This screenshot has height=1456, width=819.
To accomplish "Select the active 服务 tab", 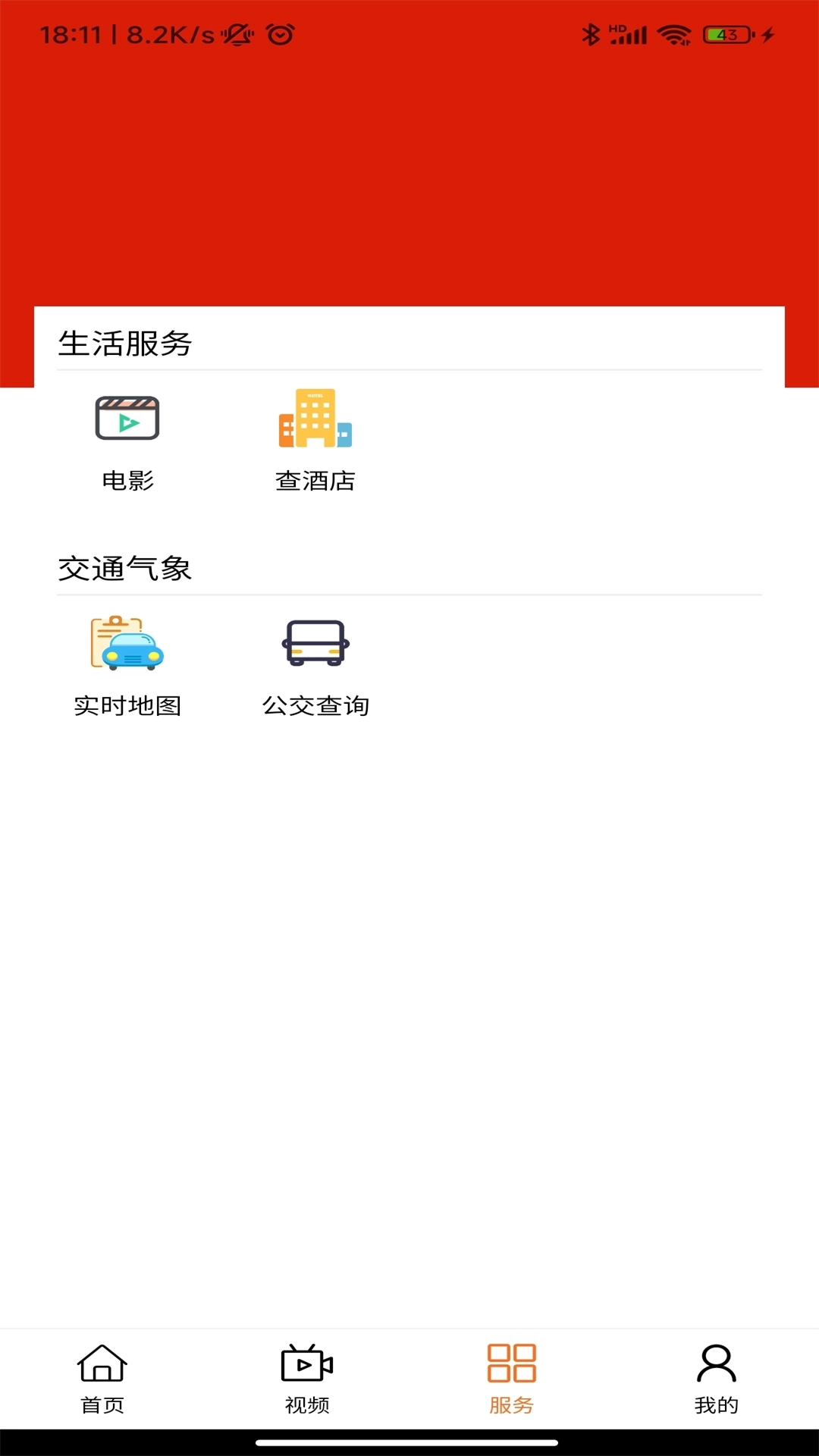I will coord(512,1404).
